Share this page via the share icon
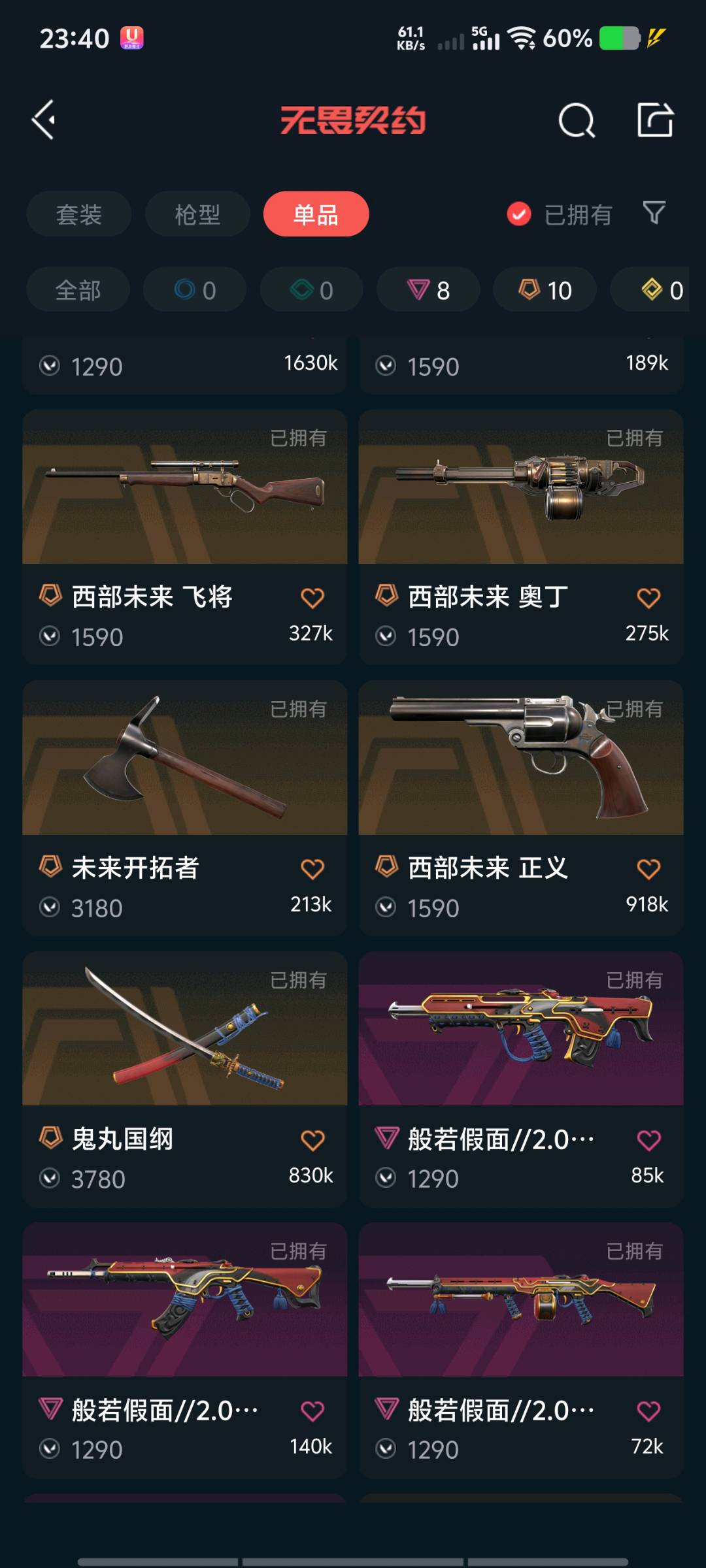This screenshot has width=706, height=1568. pos(655,120)
